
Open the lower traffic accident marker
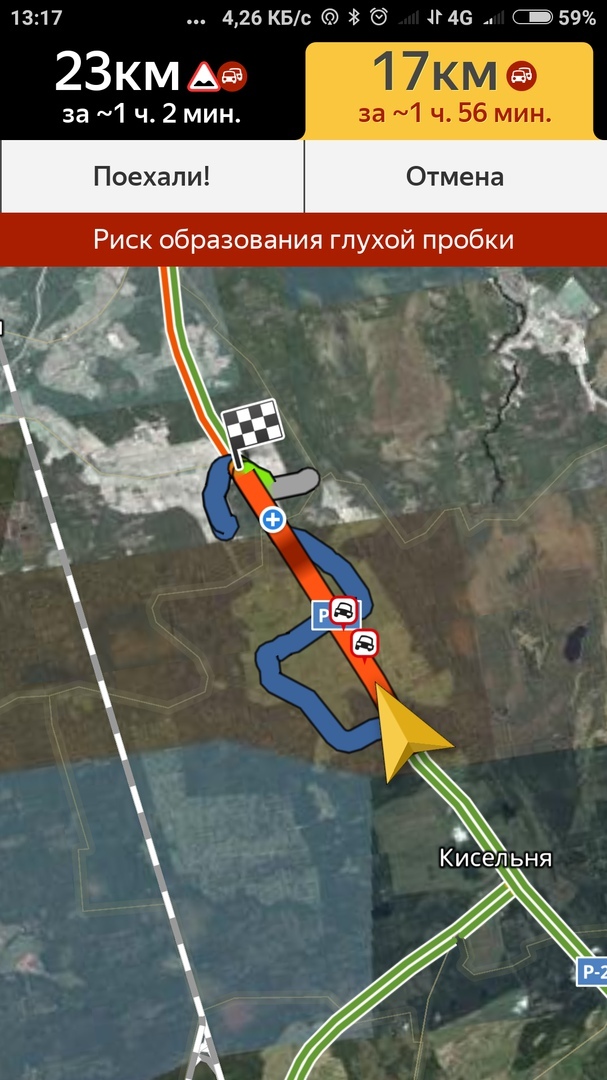click(367, 641)
